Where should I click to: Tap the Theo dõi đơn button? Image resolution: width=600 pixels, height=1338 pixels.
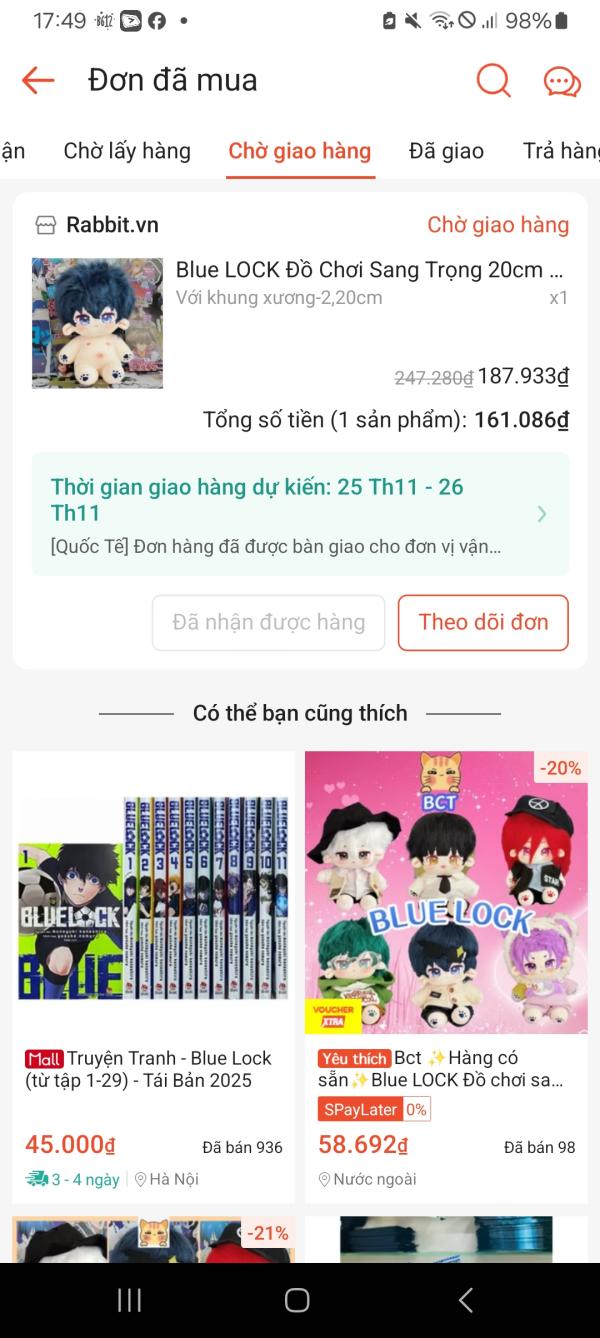(483, 622)
